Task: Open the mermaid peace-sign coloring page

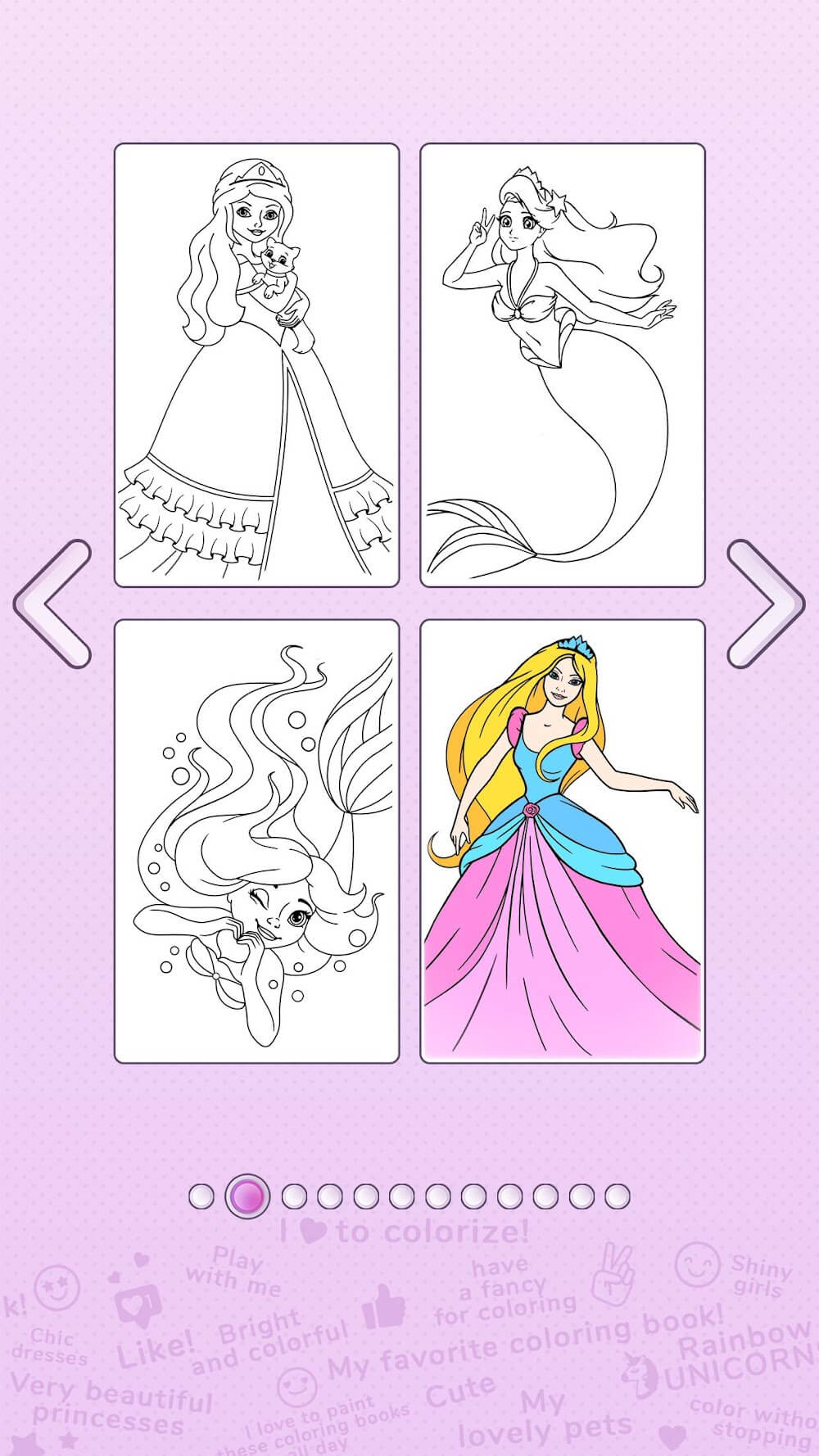Action: (563, 365)
